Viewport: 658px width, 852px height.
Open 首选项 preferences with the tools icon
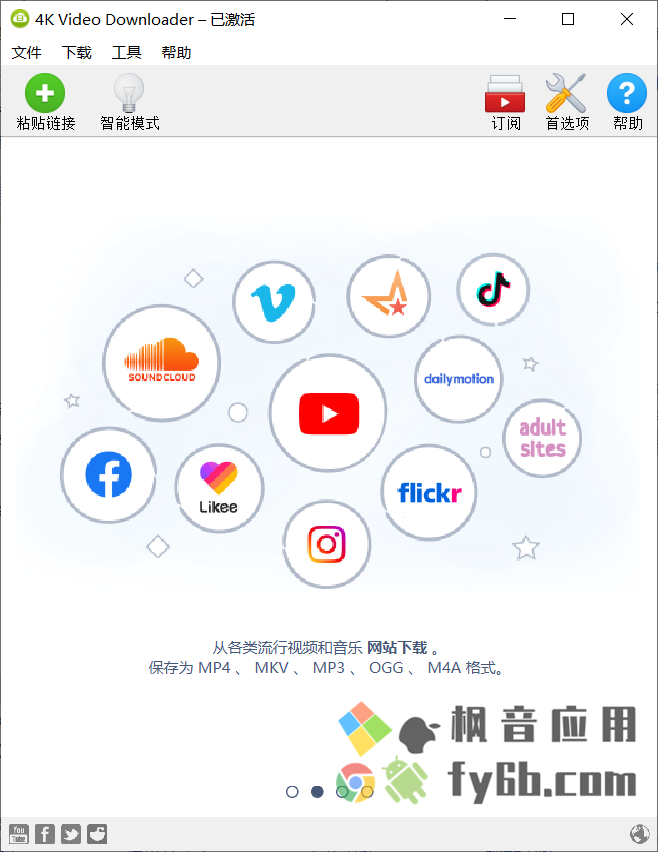566,103
